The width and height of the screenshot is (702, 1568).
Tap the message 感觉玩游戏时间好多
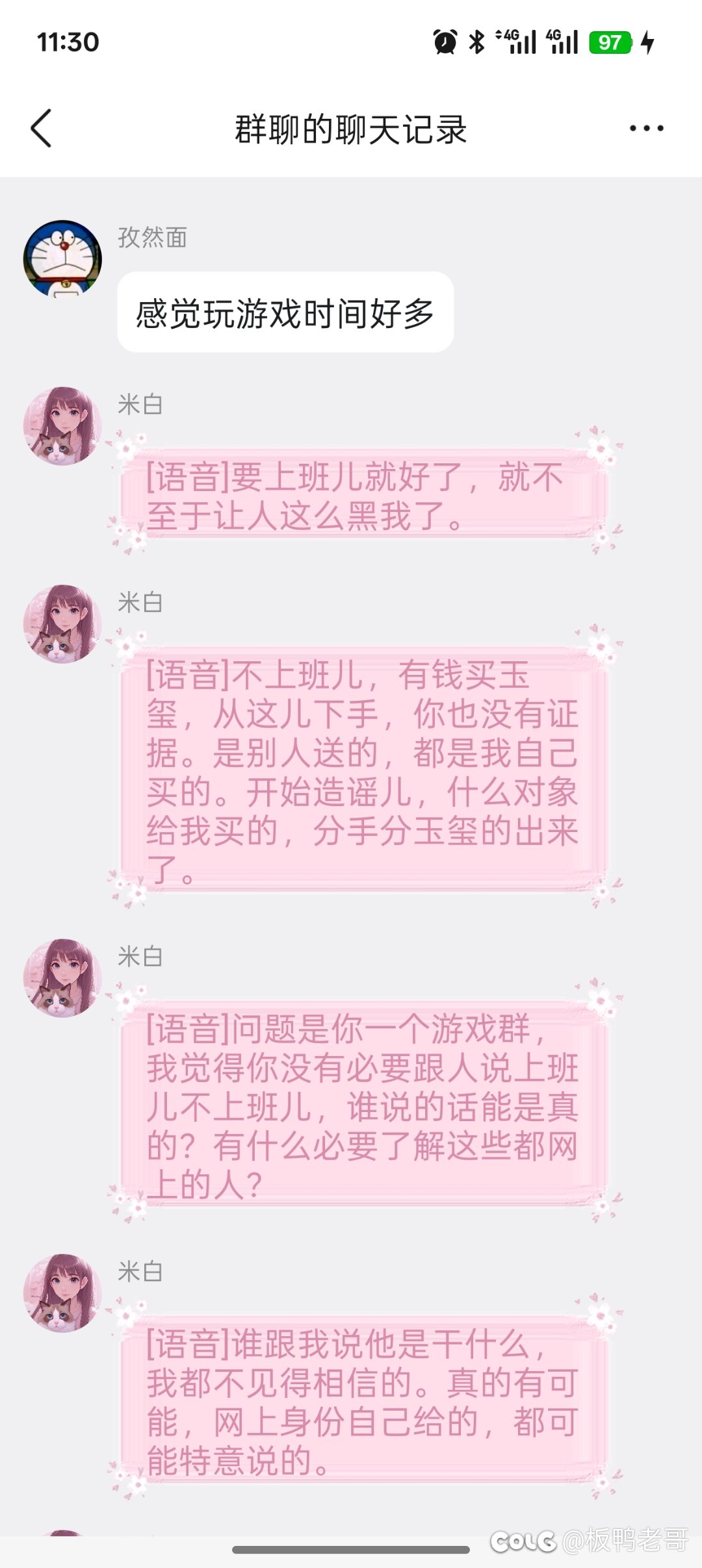285,313
